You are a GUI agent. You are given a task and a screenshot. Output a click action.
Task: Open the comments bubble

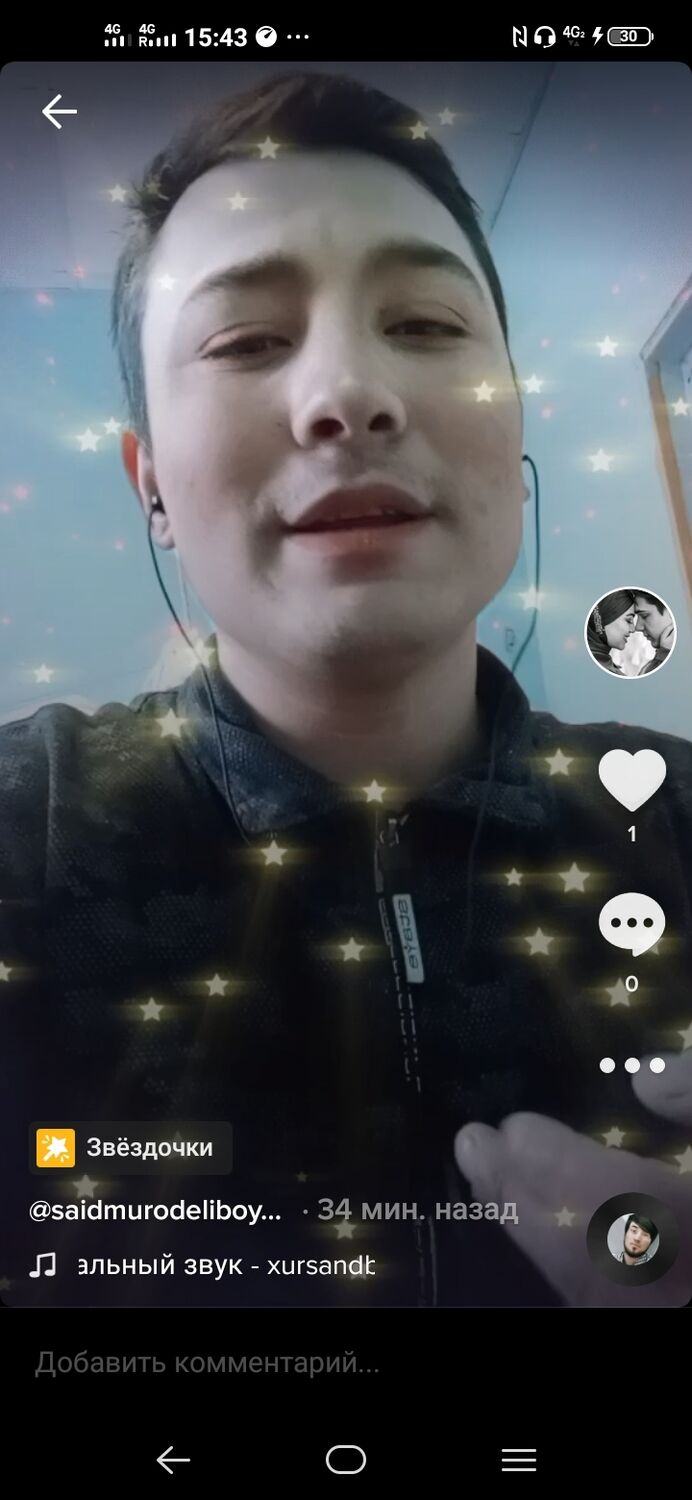632,925
